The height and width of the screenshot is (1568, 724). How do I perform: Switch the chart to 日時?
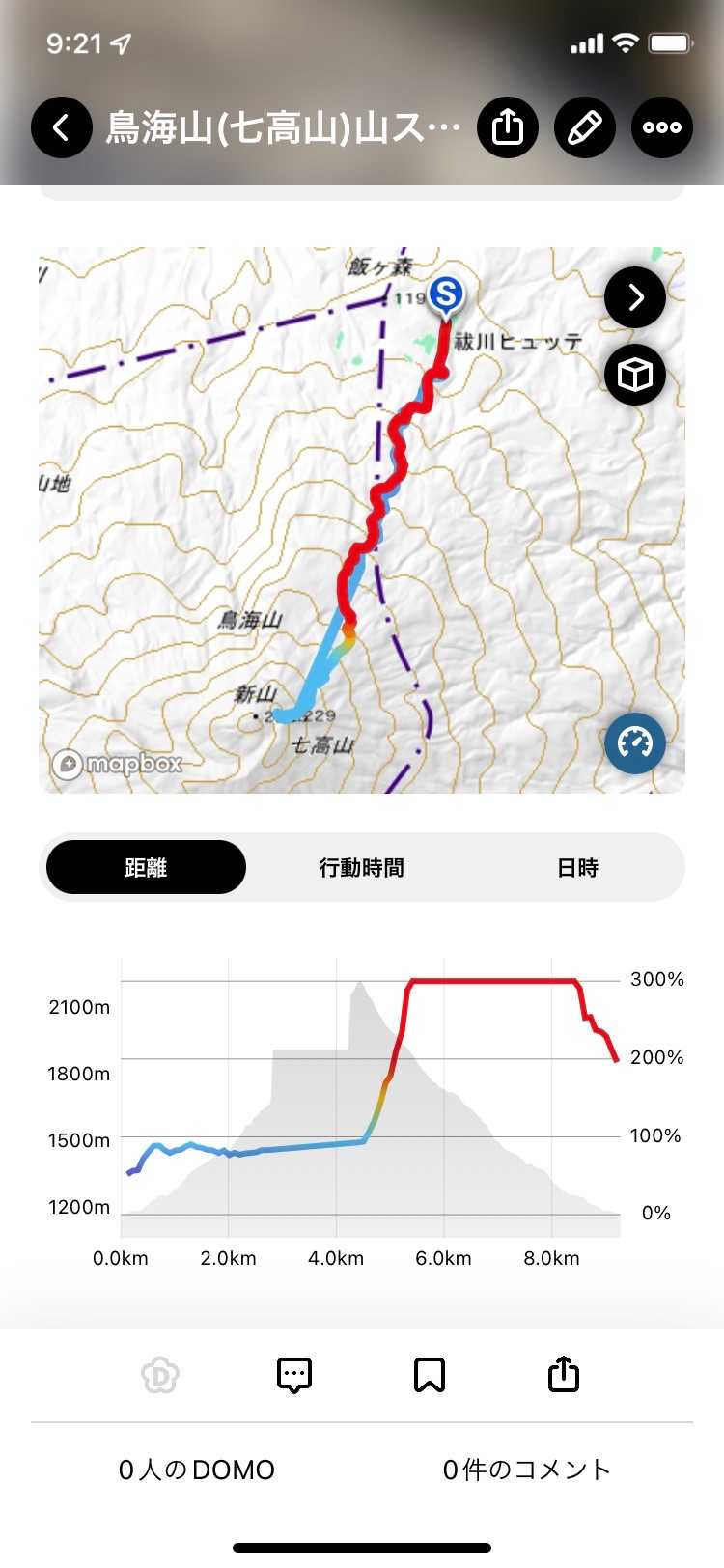coord(577,867)
